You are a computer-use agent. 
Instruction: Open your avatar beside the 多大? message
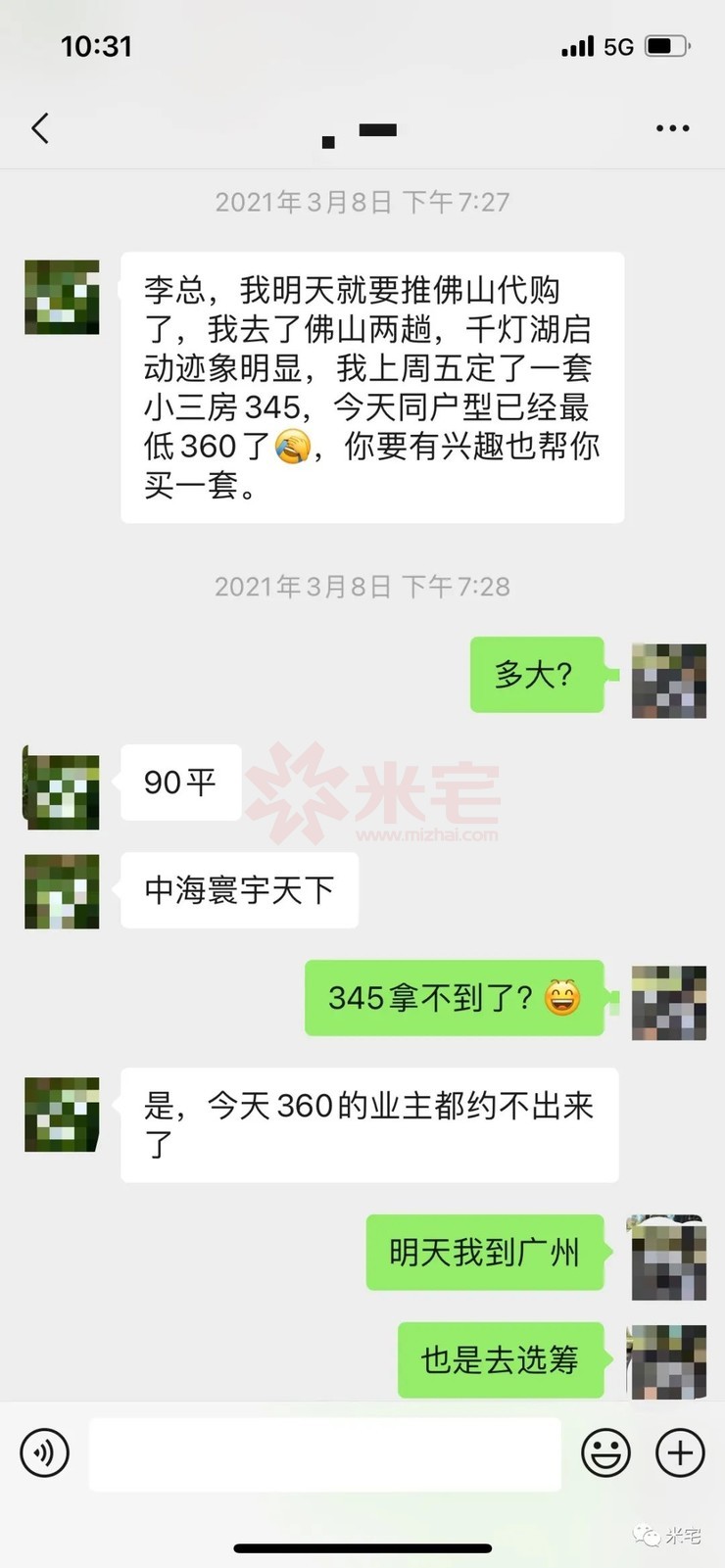pos(668,681)
